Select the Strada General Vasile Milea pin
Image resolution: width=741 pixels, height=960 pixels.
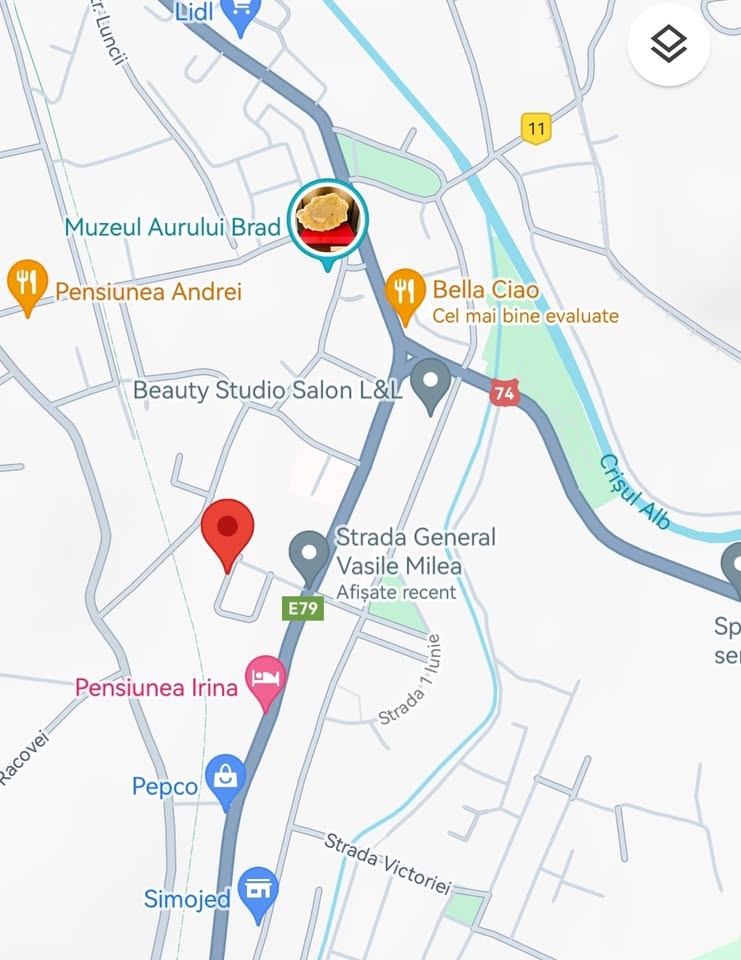click(309, 555)
